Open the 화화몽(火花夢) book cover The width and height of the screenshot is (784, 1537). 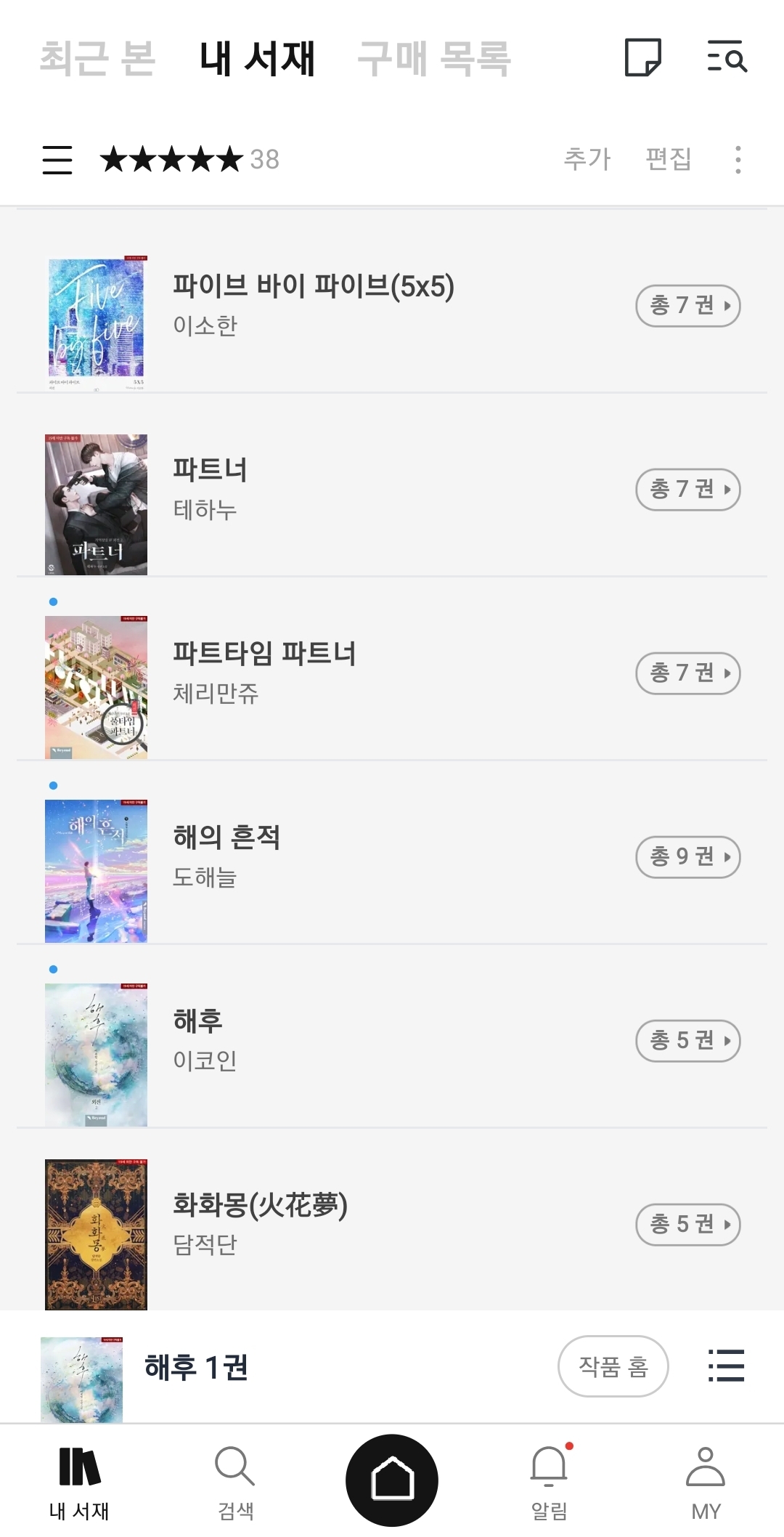(x=96, y=1234)
